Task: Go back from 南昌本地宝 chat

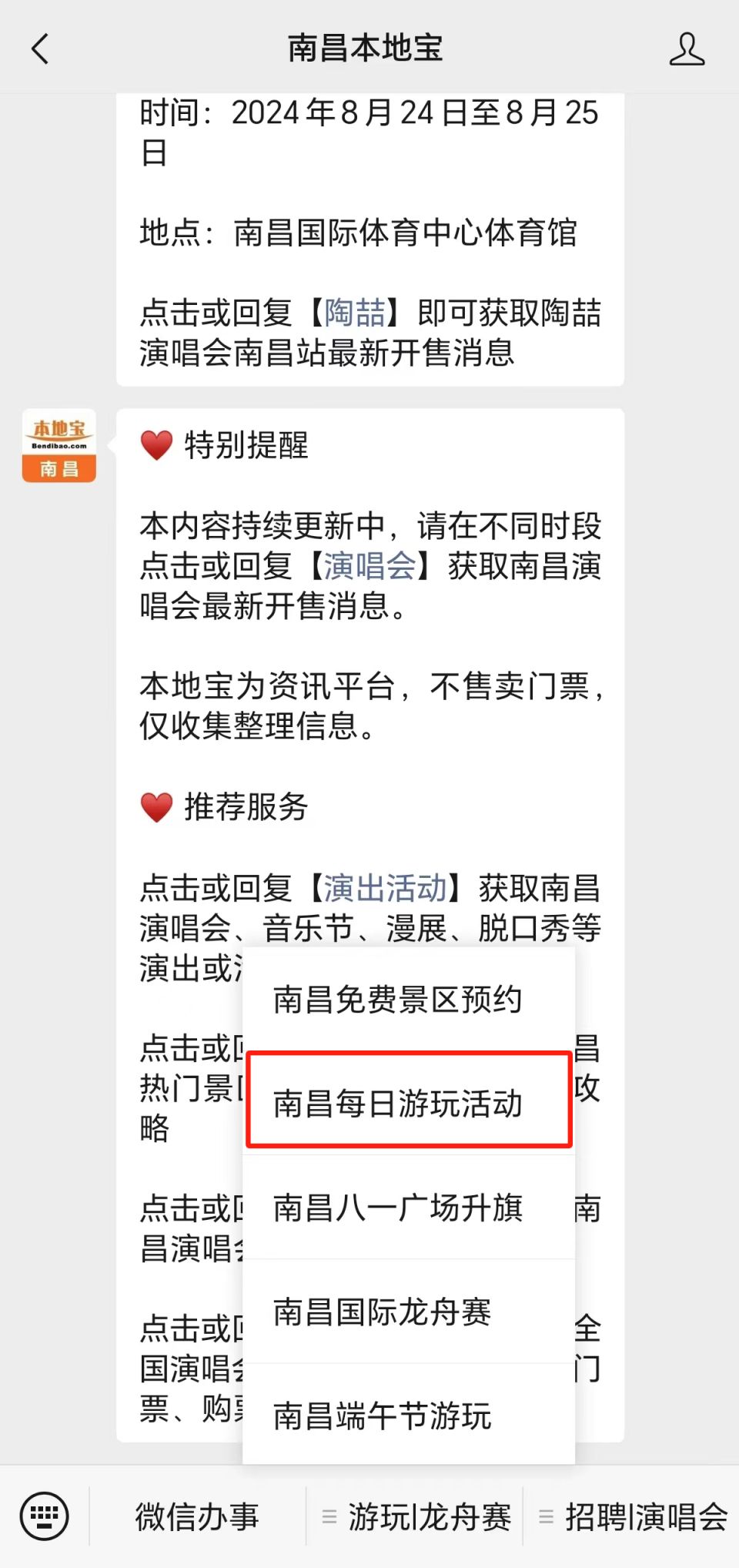Action: pos(40,49)
